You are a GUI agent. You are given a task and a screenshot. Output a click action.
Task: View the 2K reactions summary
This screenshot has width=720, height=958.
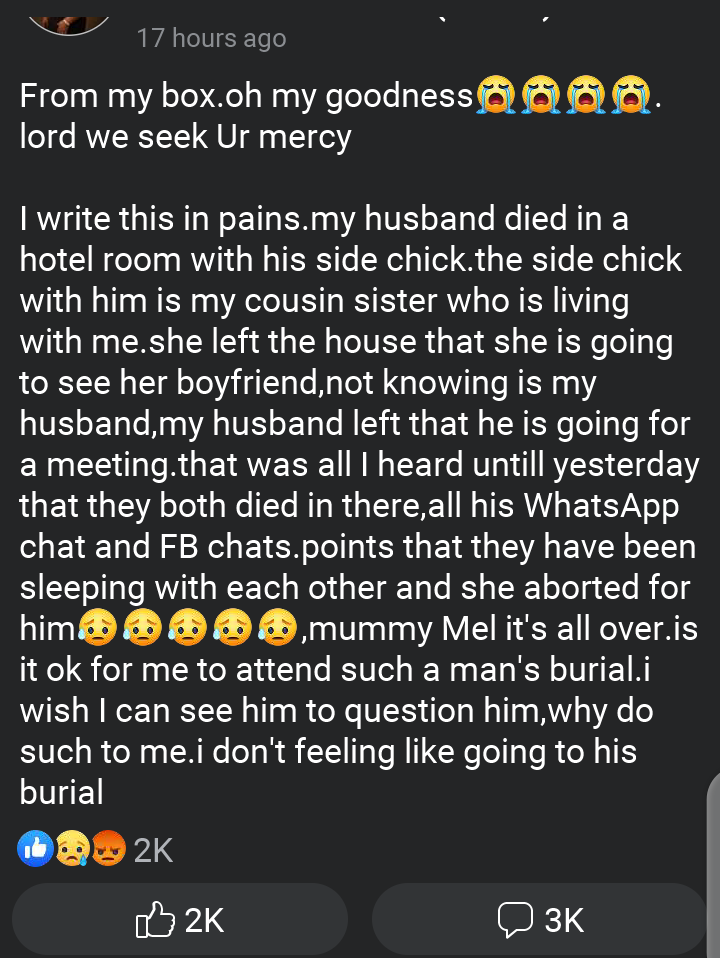point(96,850)
